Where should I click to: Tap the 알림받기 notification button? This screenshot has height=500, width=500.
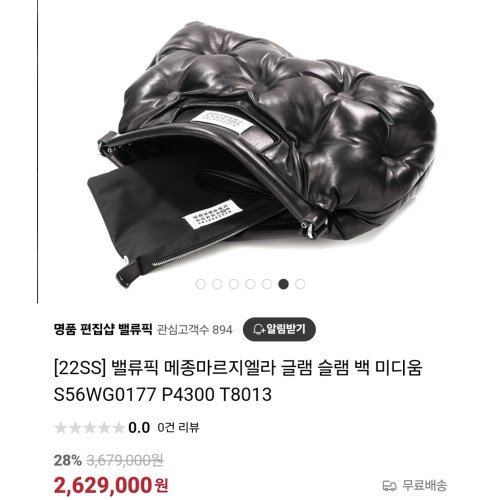(x=279, y=329)
